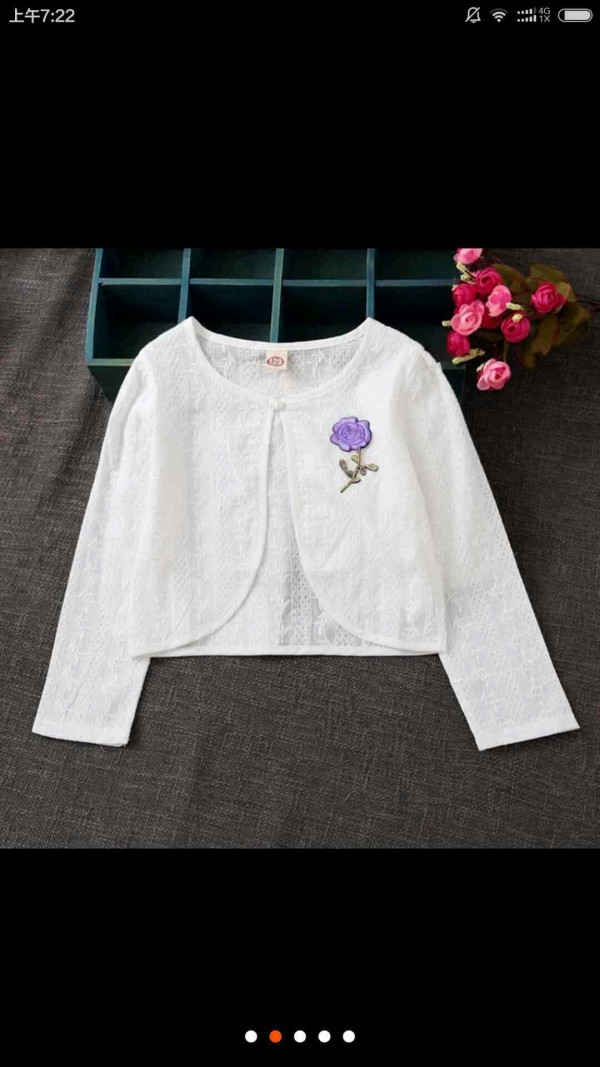Select the last page indicator dot
Screen dimensions: 600x1067
(349, 1036)
